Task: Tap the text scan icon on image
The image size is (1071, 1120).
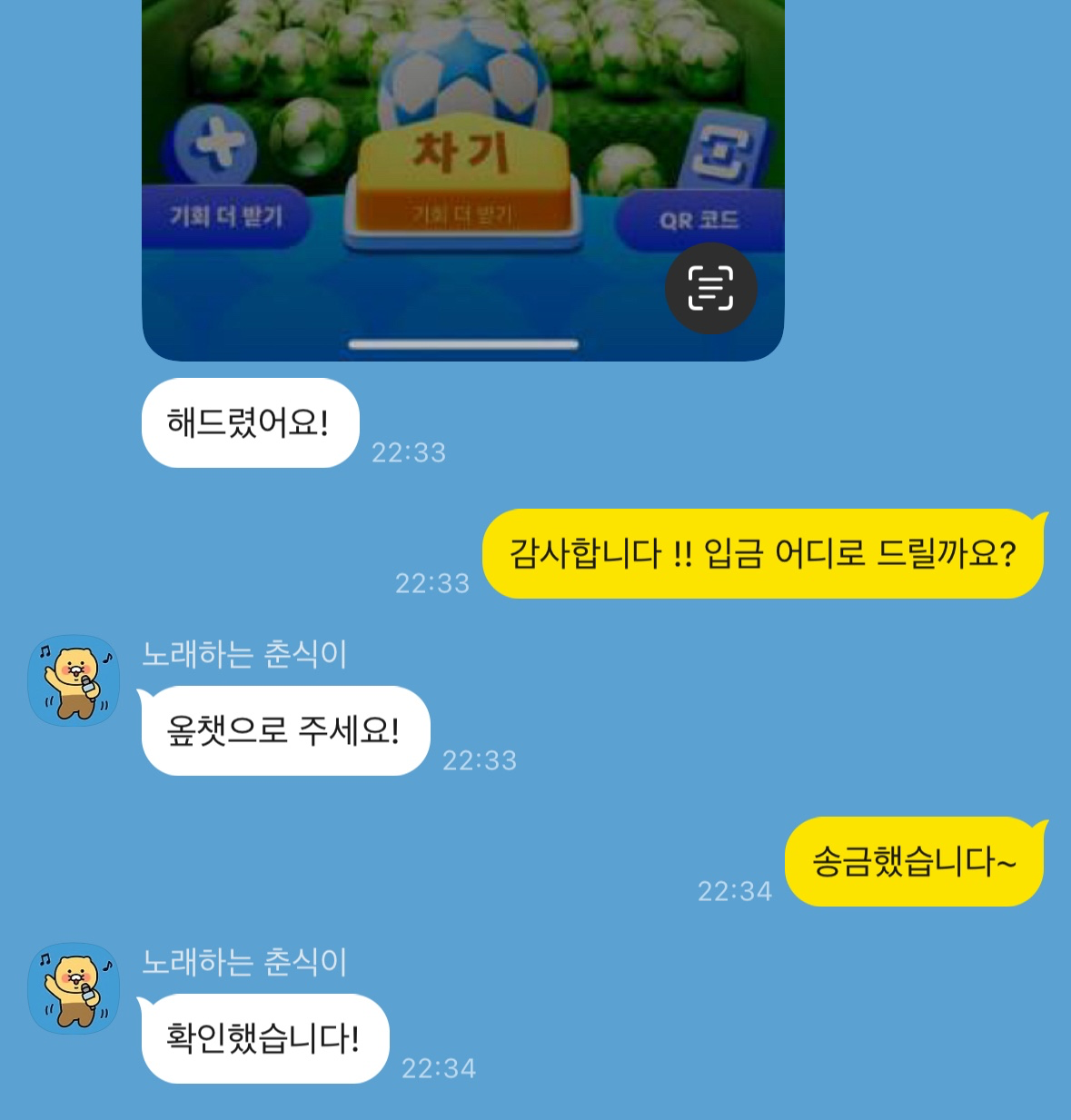Action: [x=710, y=289]
